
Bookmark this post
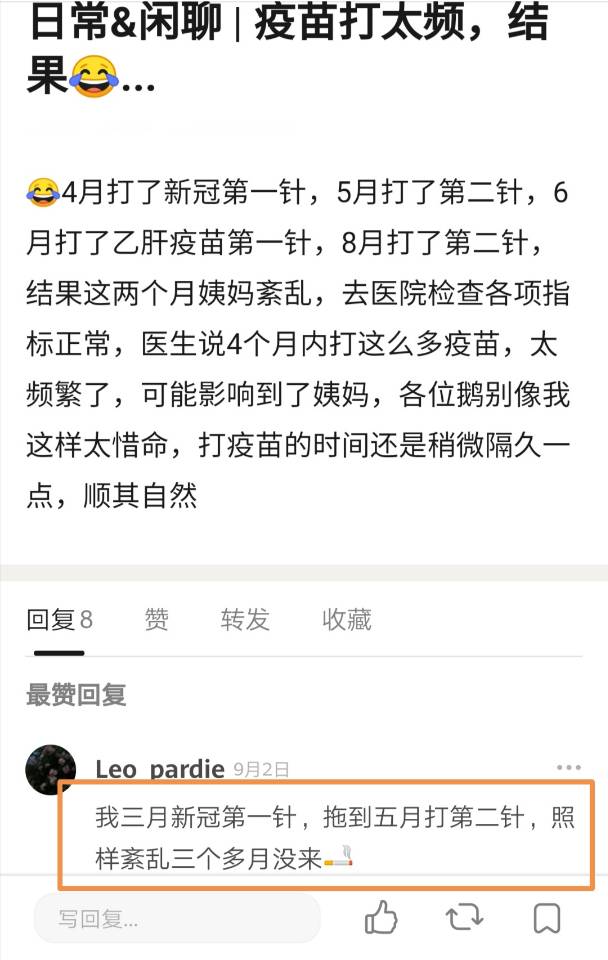(x=546, y=917)
